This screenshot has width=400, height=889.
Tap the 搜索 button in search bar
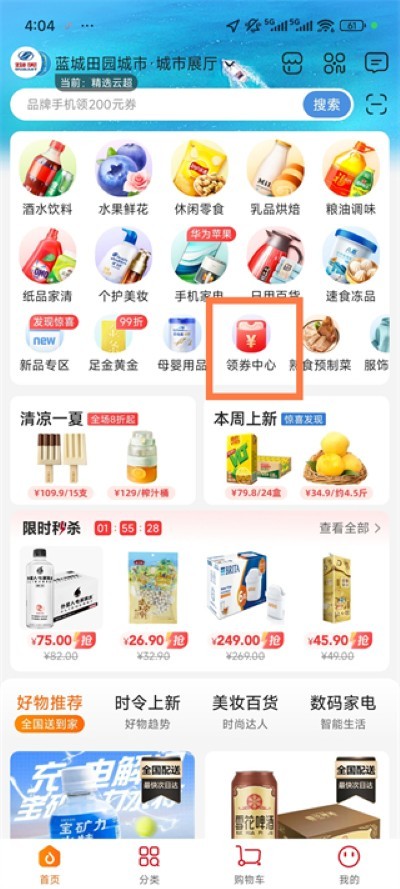coord(326,104)
